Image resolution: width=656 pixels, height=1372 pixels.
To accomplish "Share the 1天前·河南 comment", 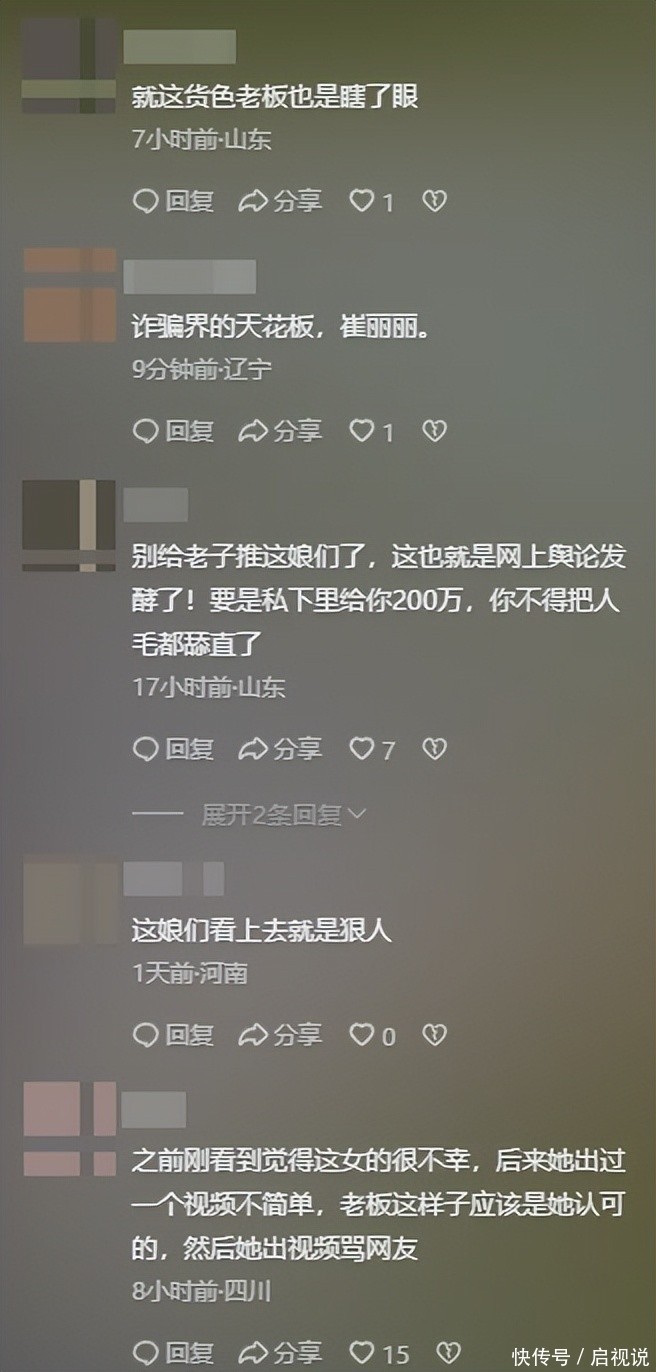I will coord(281,1035).
